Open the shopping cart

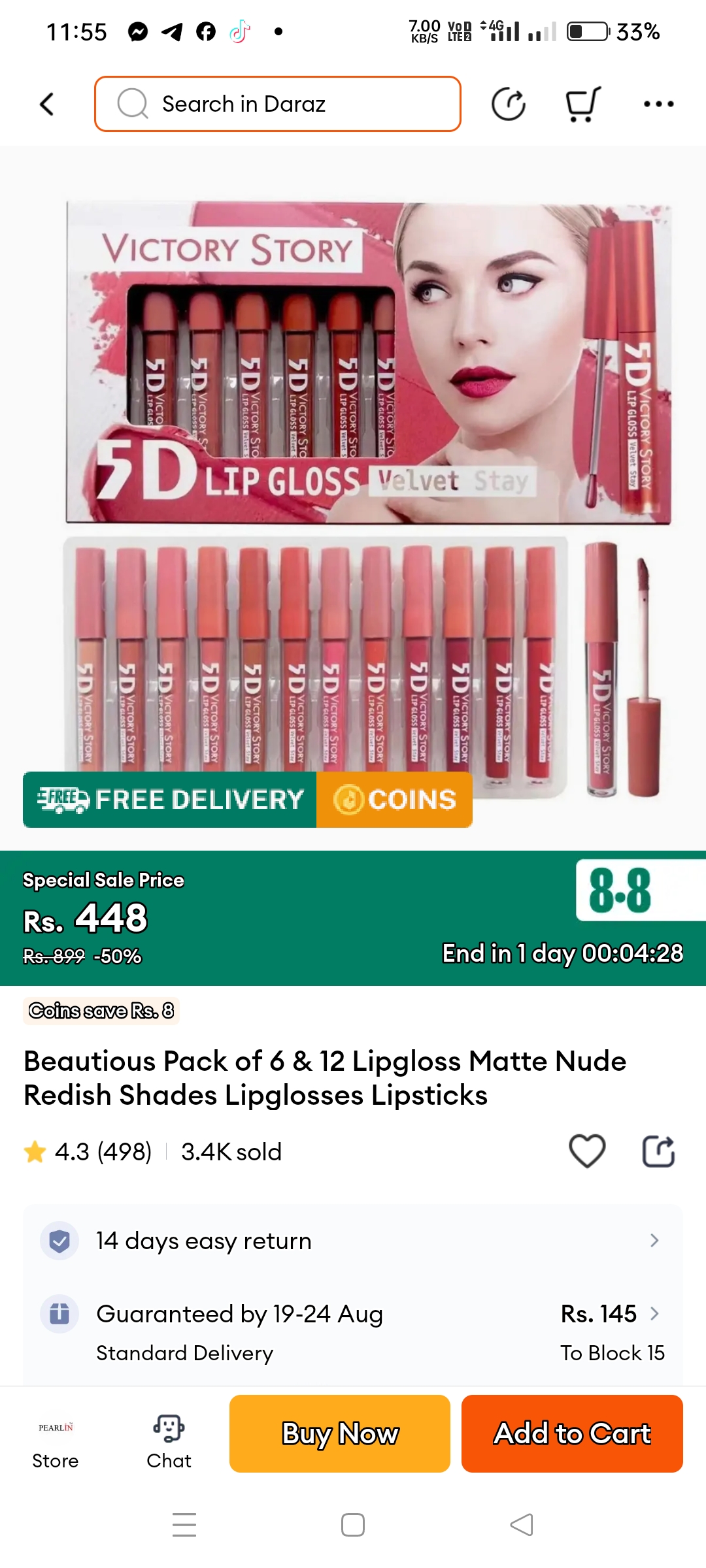tap(582, 104)
